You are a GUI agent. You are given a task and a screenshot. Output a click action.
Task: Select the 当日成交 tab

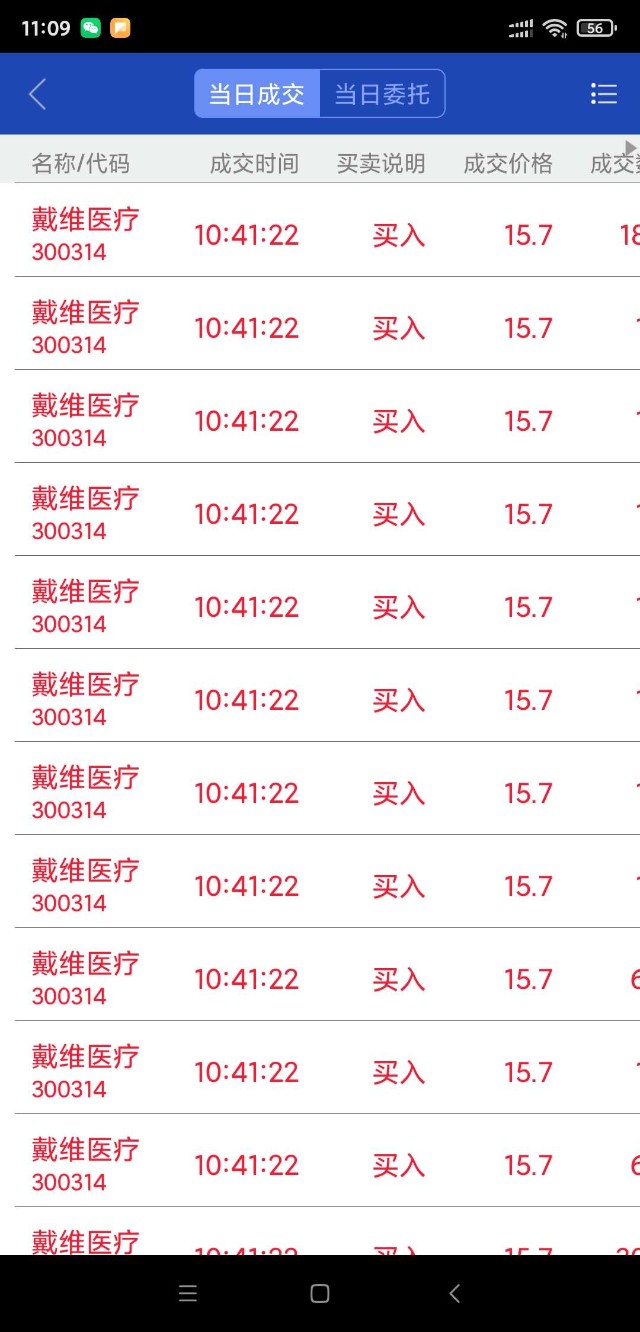pyautogui.click(x=257, y=94)
